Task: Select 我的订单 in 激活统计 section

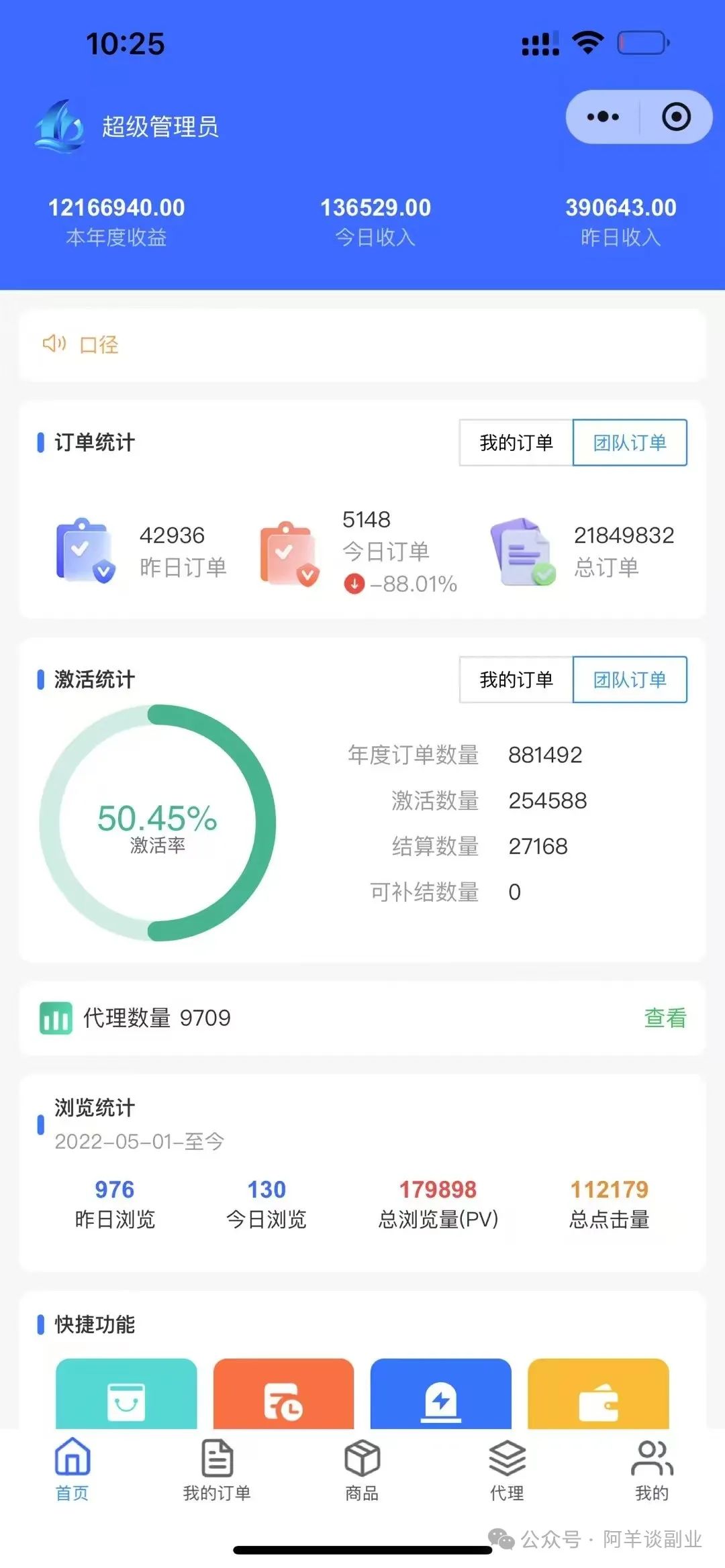Action: [x=516, y=680]
